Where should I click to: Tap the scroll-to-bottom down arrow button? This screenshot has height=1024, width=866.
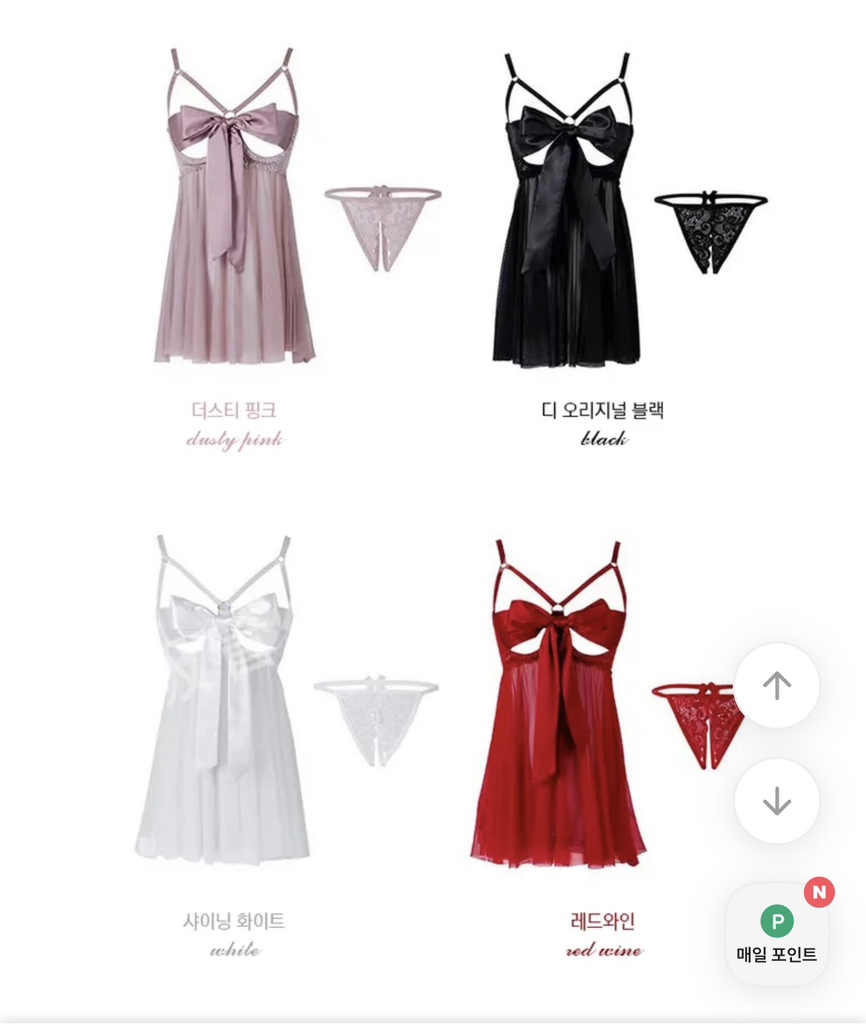pos(777,800)
